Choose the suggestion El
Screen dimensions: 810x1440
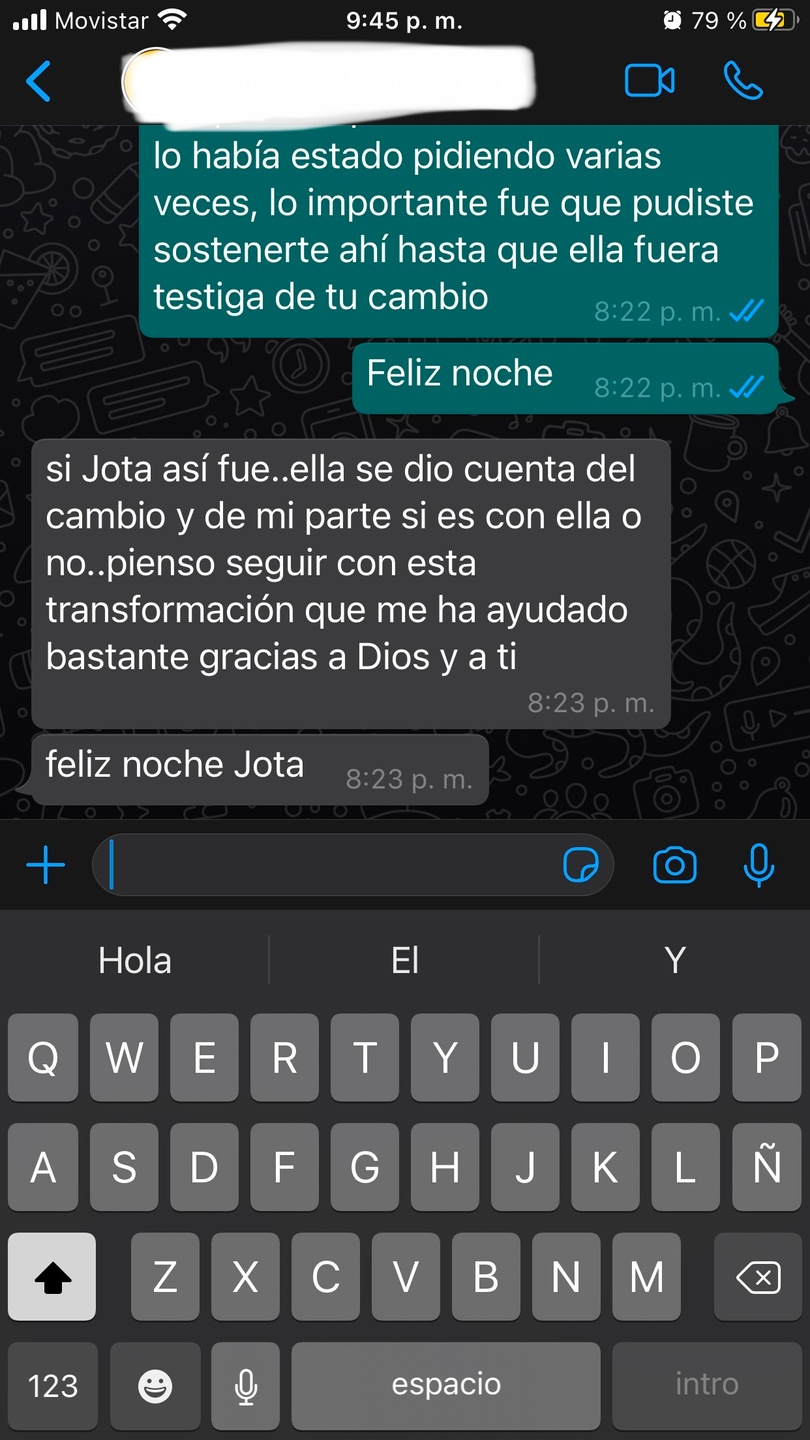point(405,961)
